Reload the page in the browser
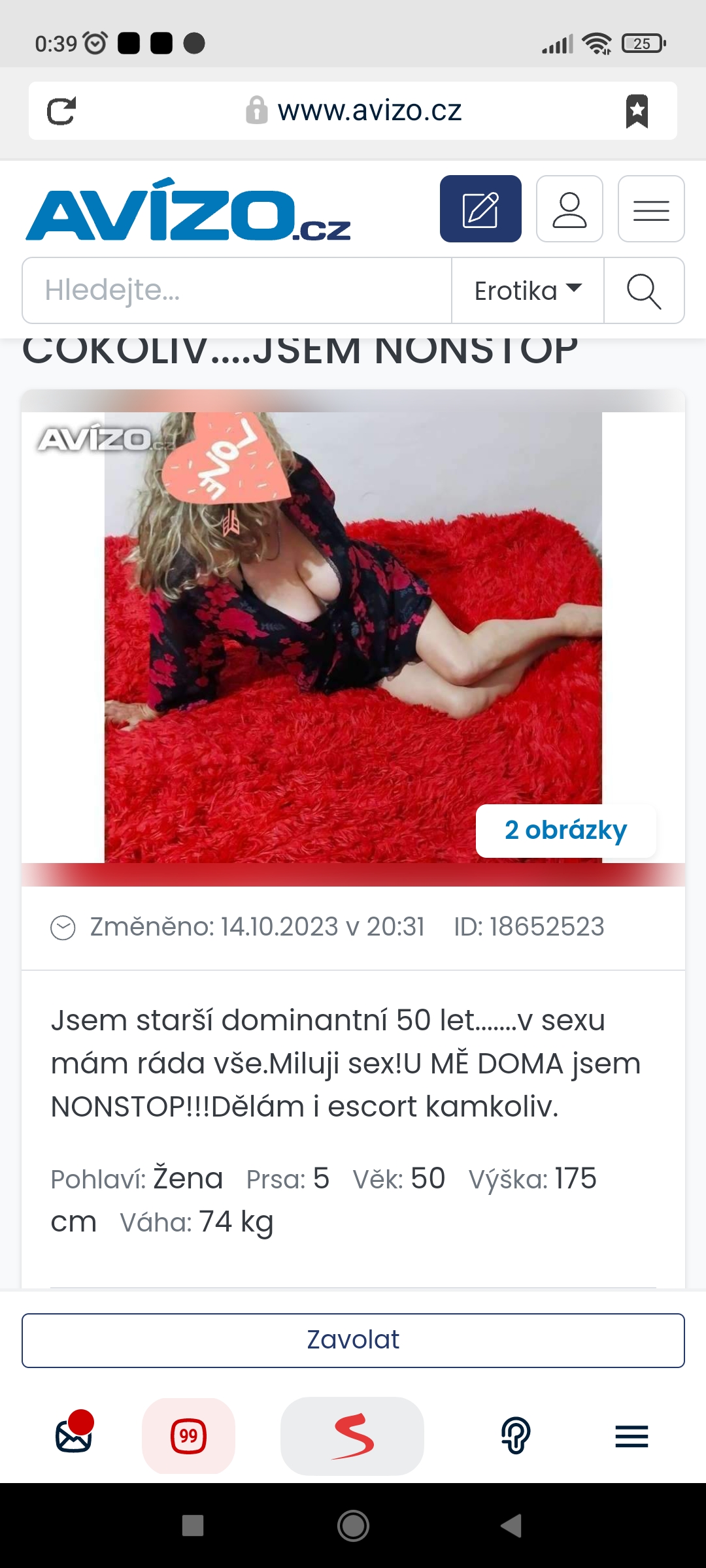 [x=61, y=111]
